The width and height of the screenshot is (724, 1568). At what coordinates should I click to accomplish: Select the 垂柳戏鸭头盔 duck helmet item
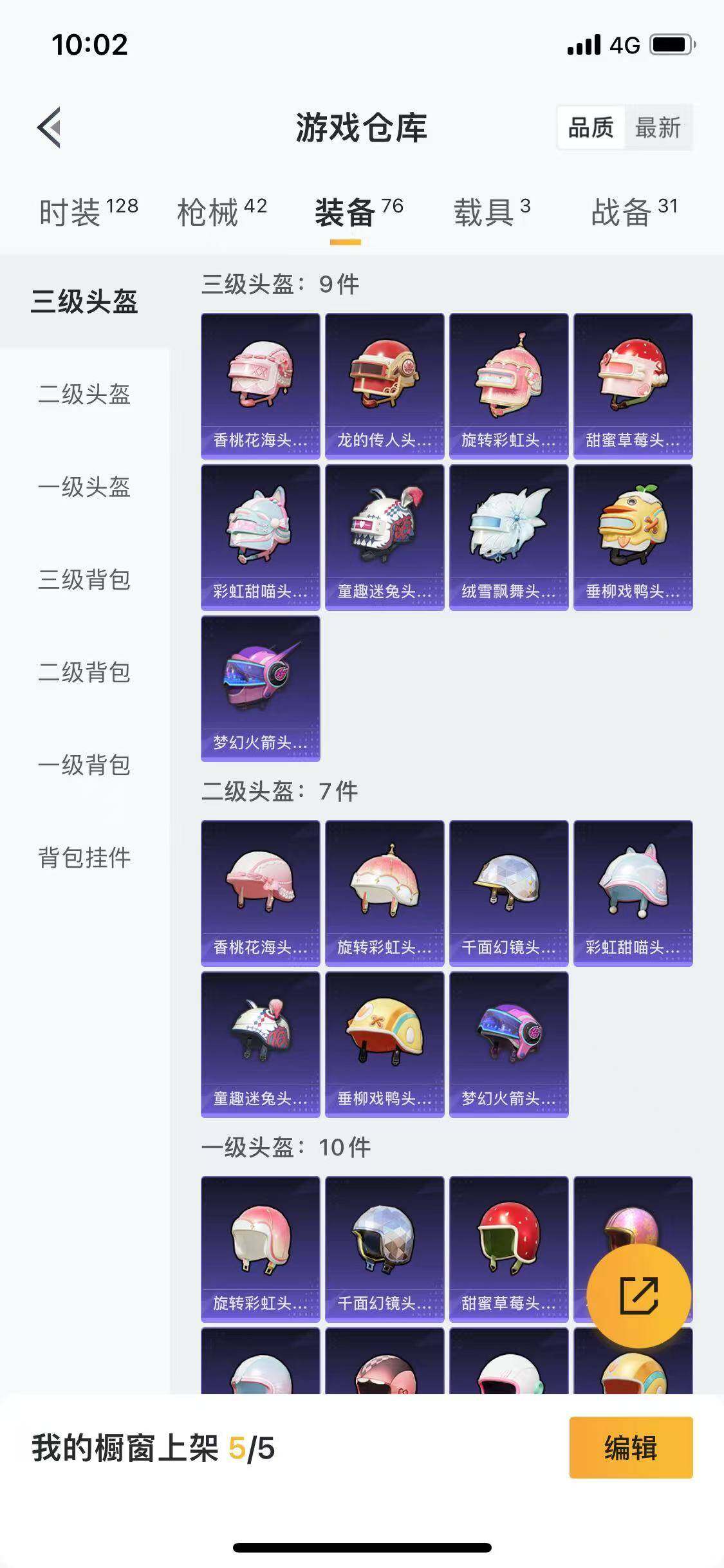[632, 536]
